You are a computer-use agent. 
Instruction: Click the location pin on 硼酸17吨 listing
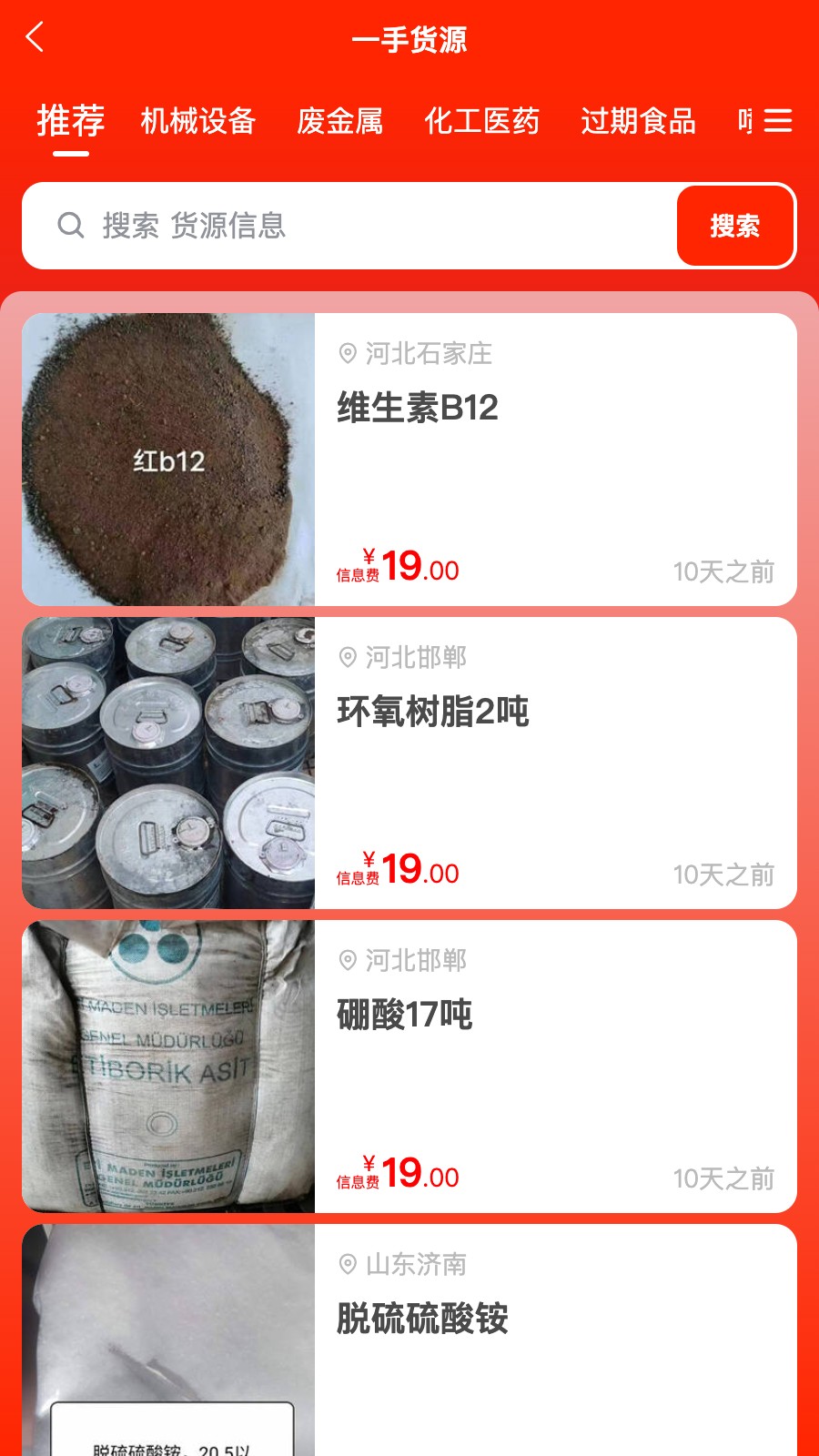pos(347,961)
